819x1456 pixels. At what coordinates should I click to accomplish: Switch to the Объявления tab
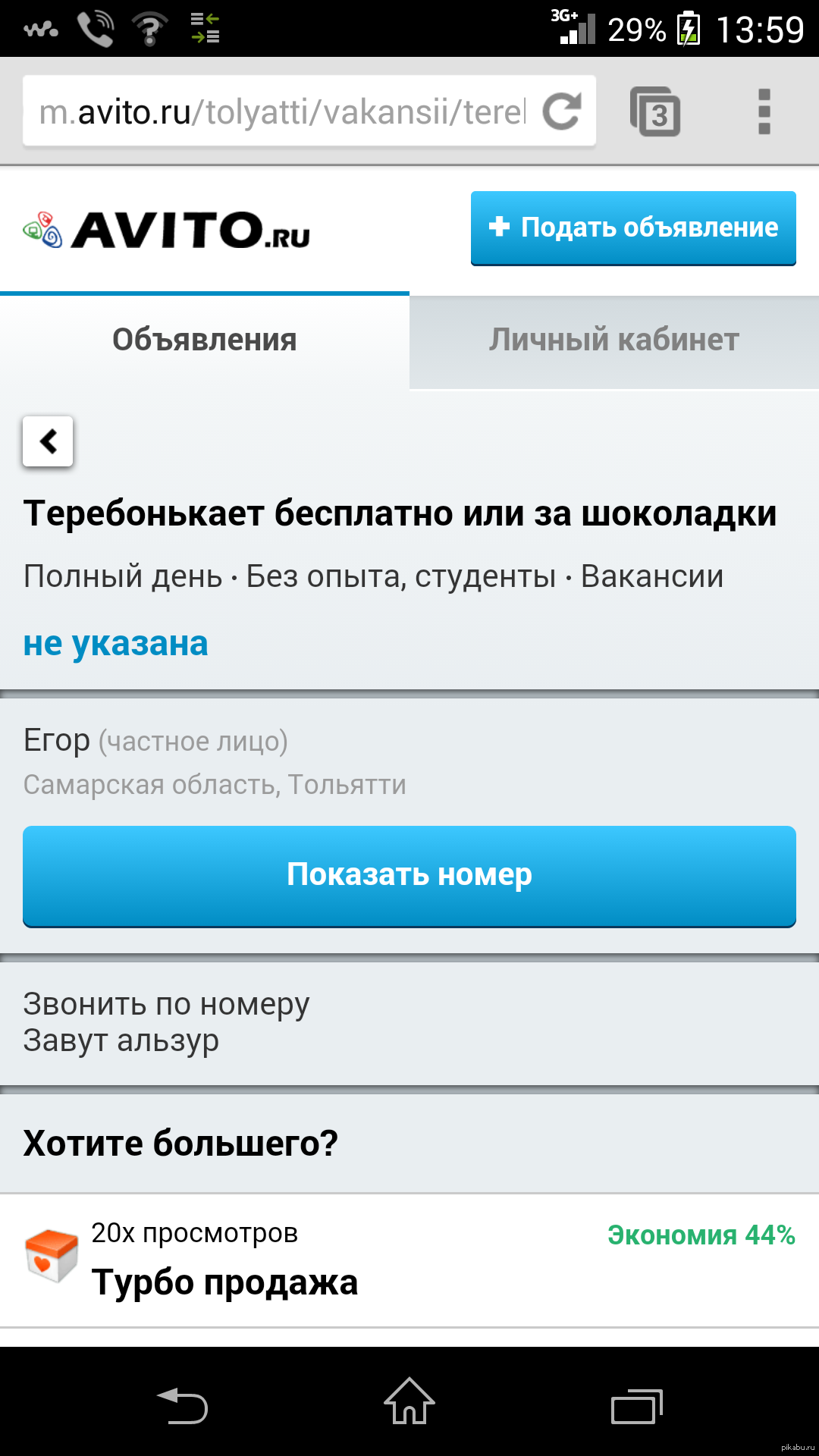pyautogui.click(x=205, y=340)
